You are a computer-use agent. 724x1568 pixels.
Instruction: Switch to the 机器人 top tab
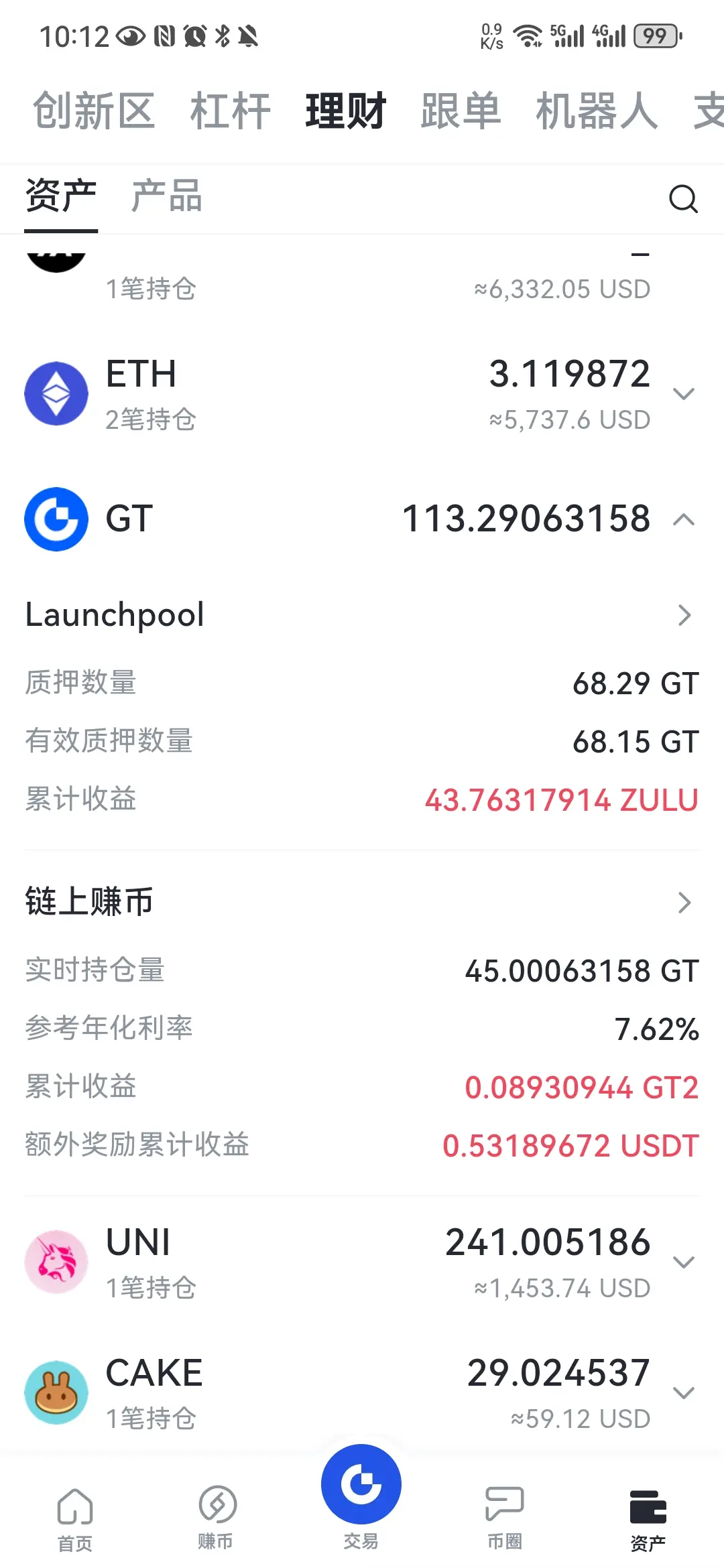[596, 111]
